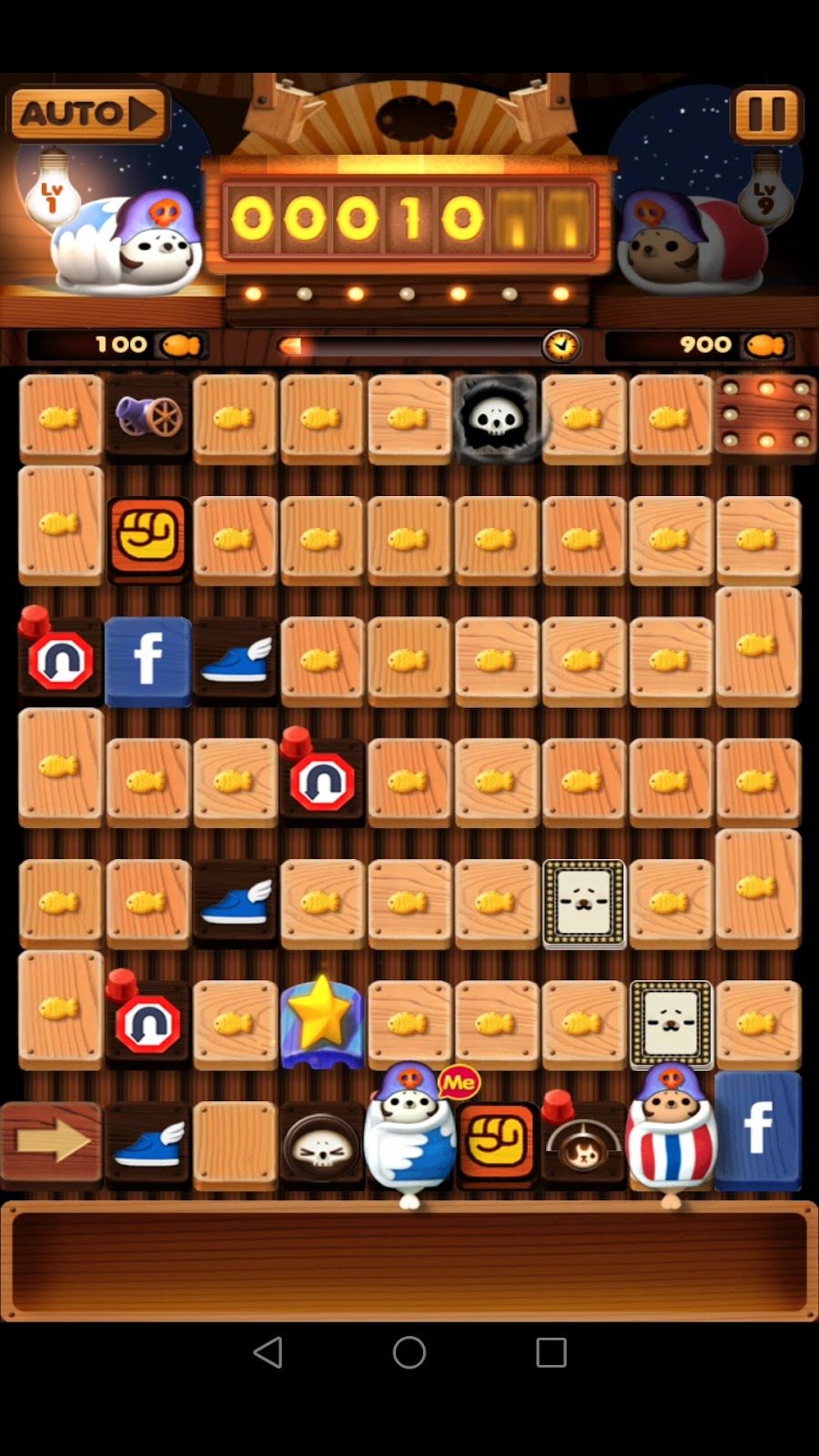Pause the game
This screenshot has width=819, height=1456.
pos(766,115)
